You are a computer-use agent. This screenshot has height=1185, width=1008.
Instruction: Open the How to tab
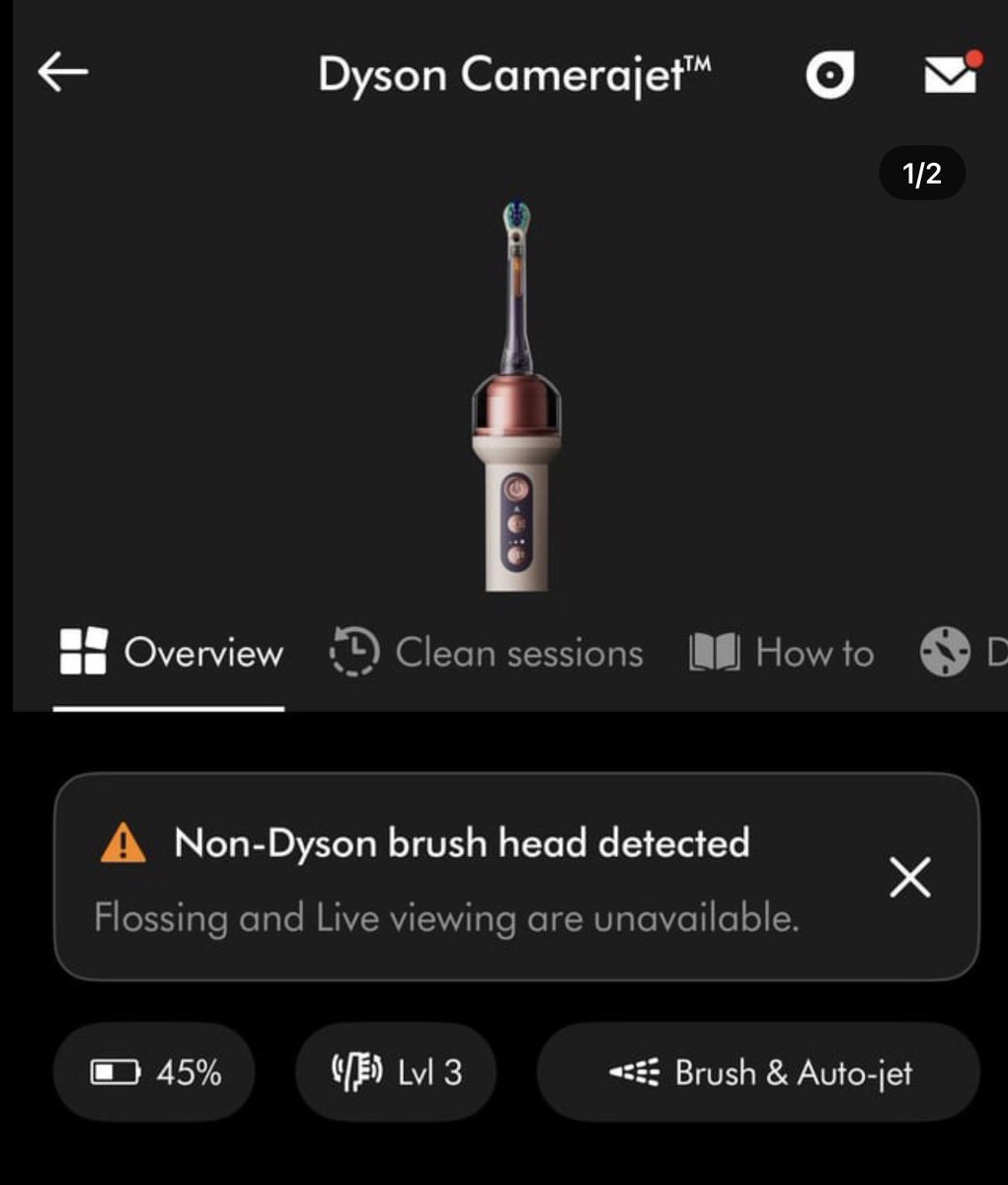pyautogui.click(x=781, y=653)
